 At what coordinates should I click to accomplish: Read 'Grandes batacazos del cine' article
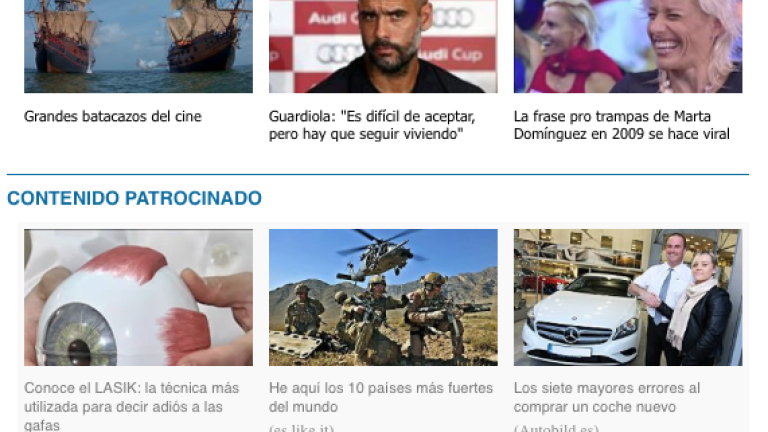(x=113, y=117)
